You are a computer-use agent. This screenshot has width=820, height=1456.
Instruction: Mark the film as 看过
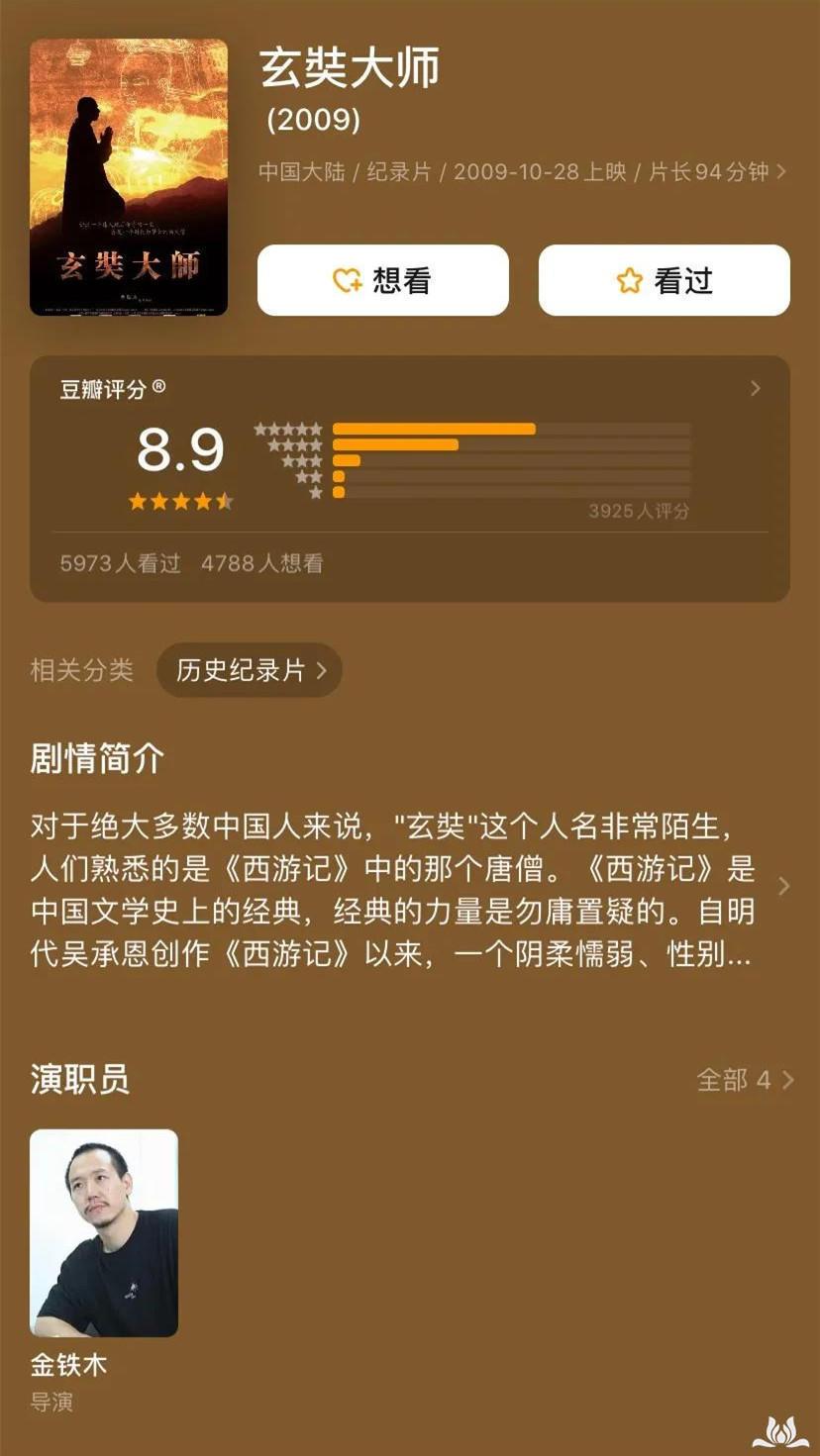(x=664, y=281)
